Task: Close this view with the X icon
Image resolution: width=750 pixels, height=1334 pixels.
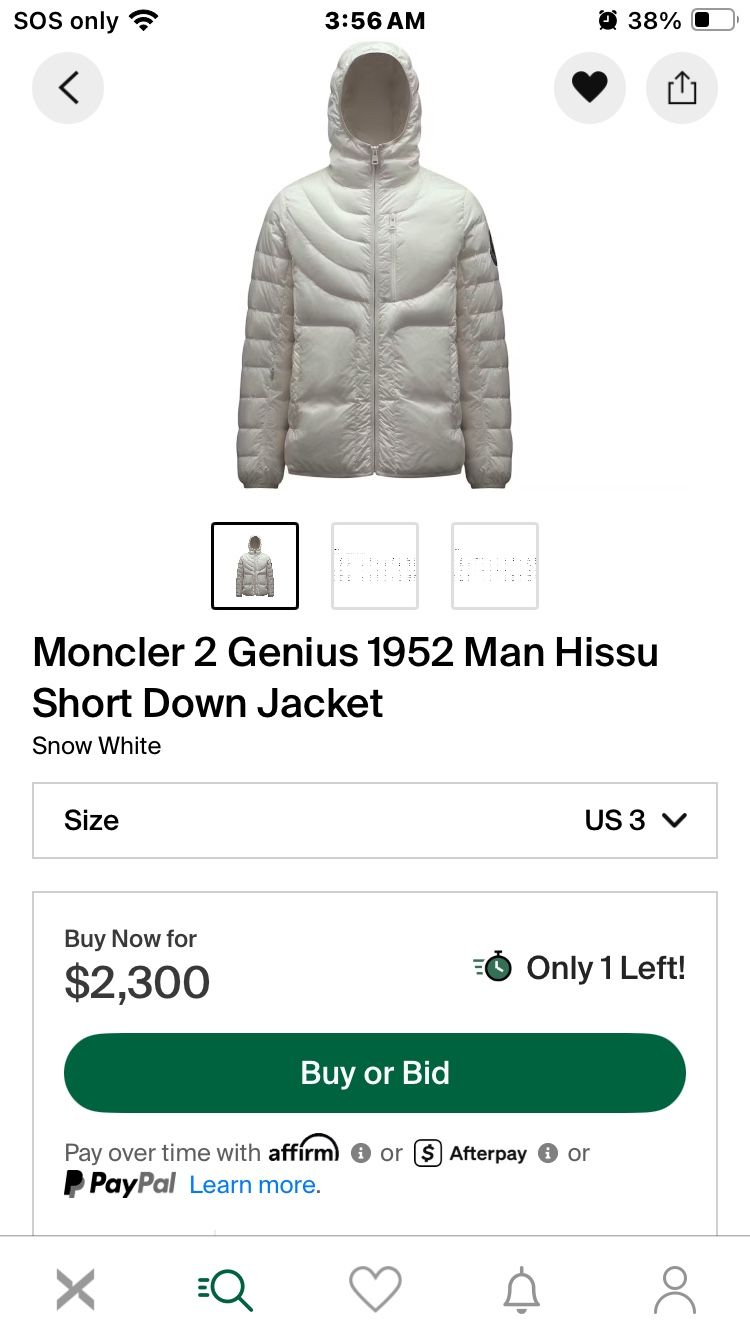Action: [x=75, y=1290]
